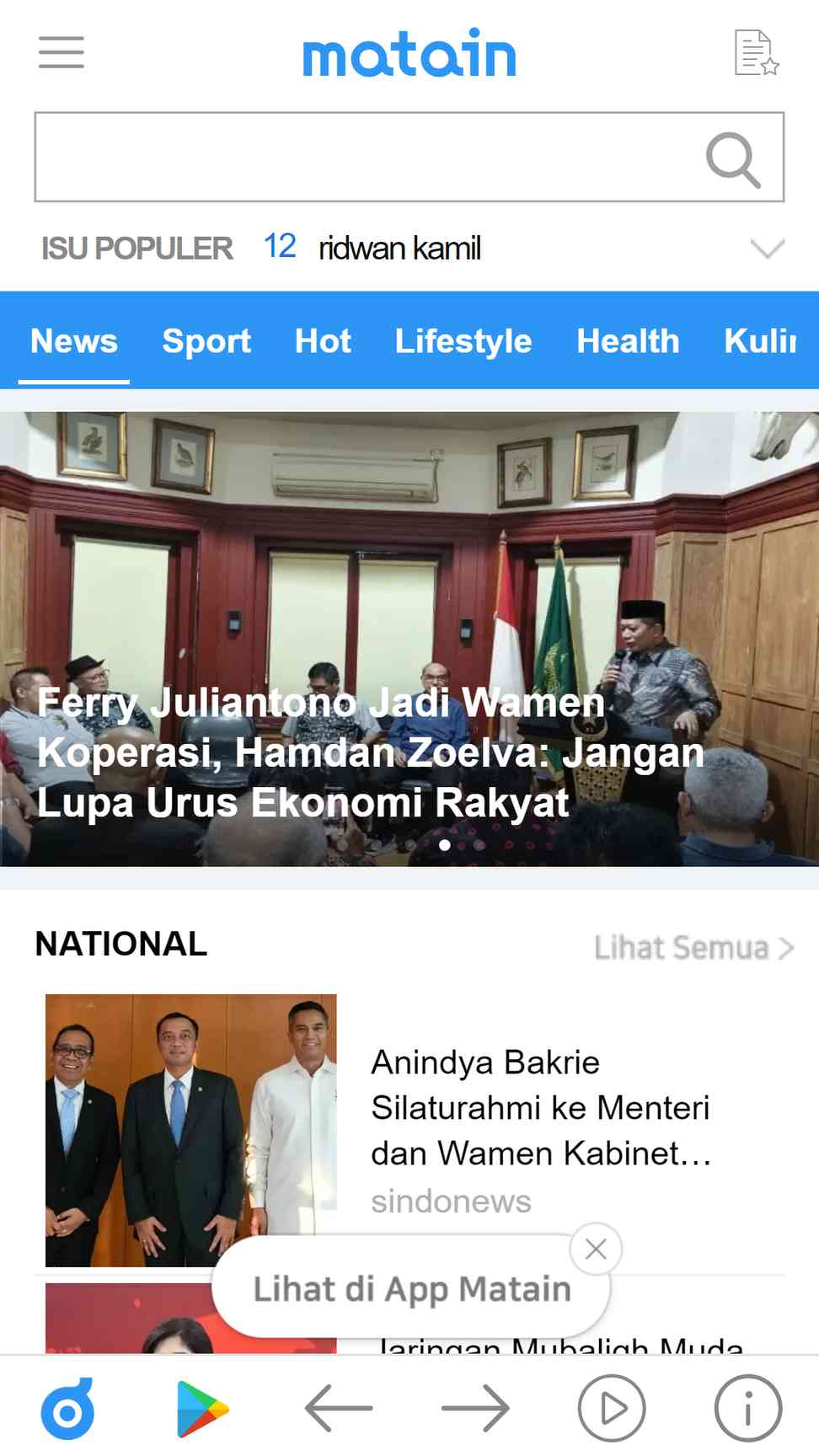Tap Lihat di App Matain button
Image resolution: width=819 pixels, height=1456 pixels.
411,1289
